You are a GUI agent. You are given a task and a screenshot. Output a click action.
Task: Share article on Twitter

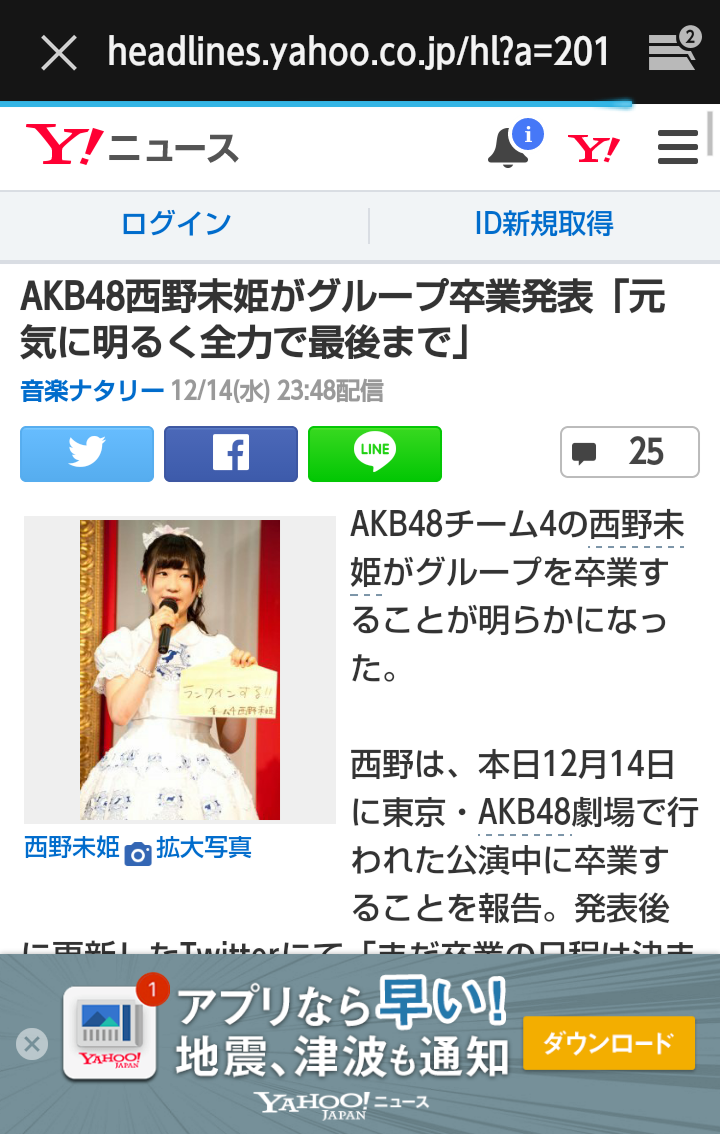pos(87,454)
